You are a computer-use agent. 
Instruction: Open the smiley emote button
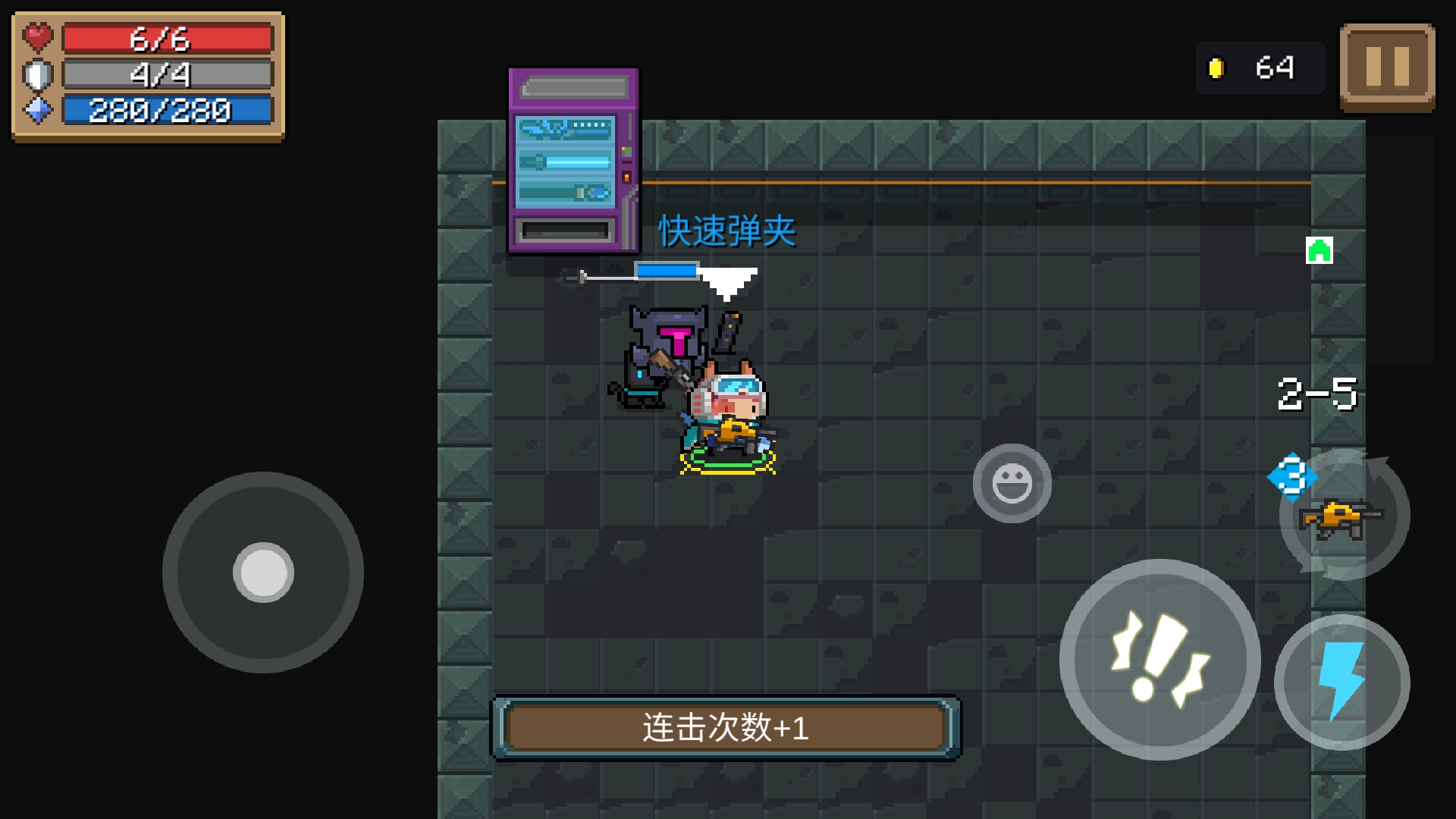point(1012,483)
